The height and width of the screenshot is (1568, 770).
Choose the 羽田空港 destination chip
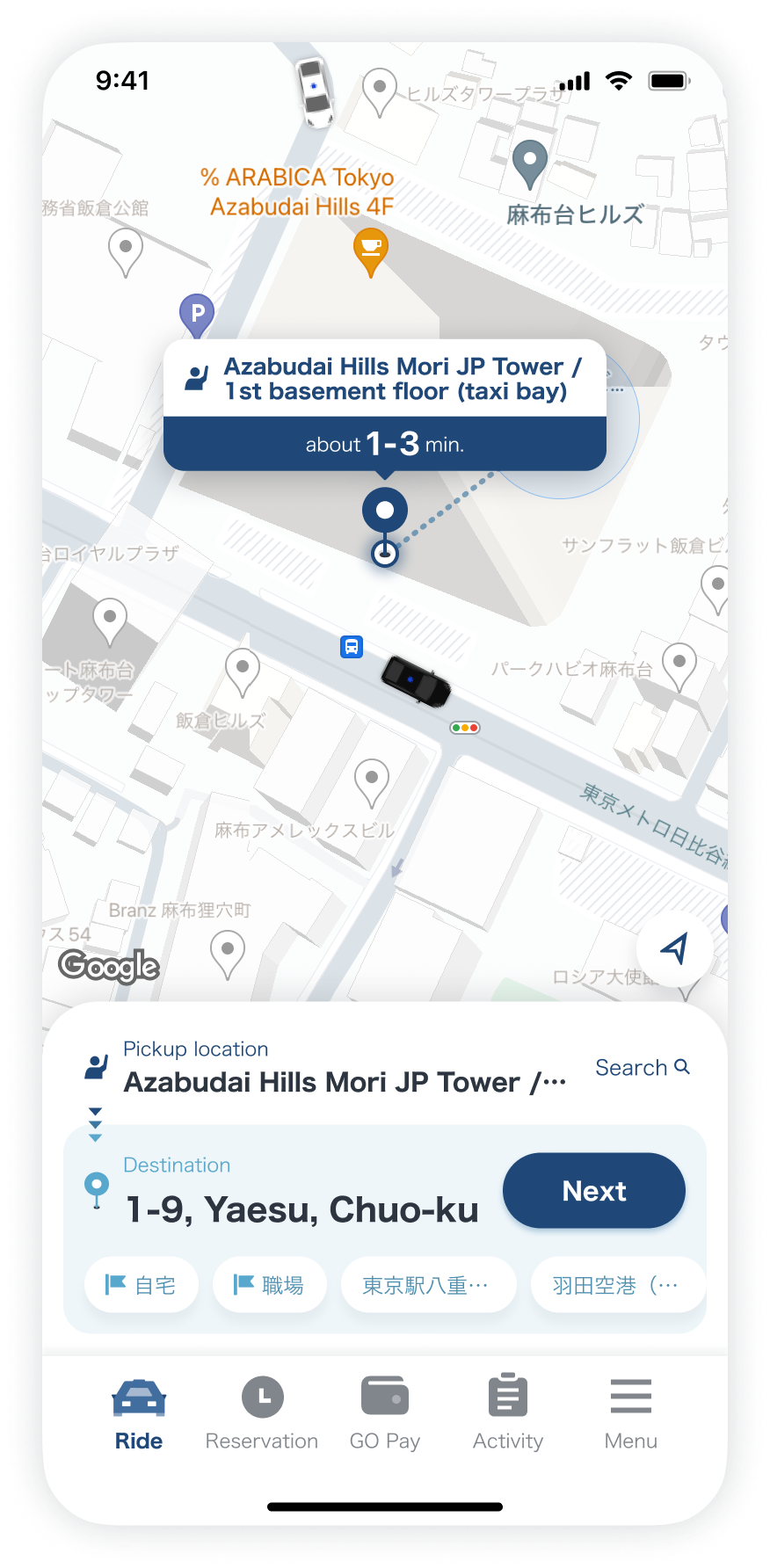[617, 1285]
